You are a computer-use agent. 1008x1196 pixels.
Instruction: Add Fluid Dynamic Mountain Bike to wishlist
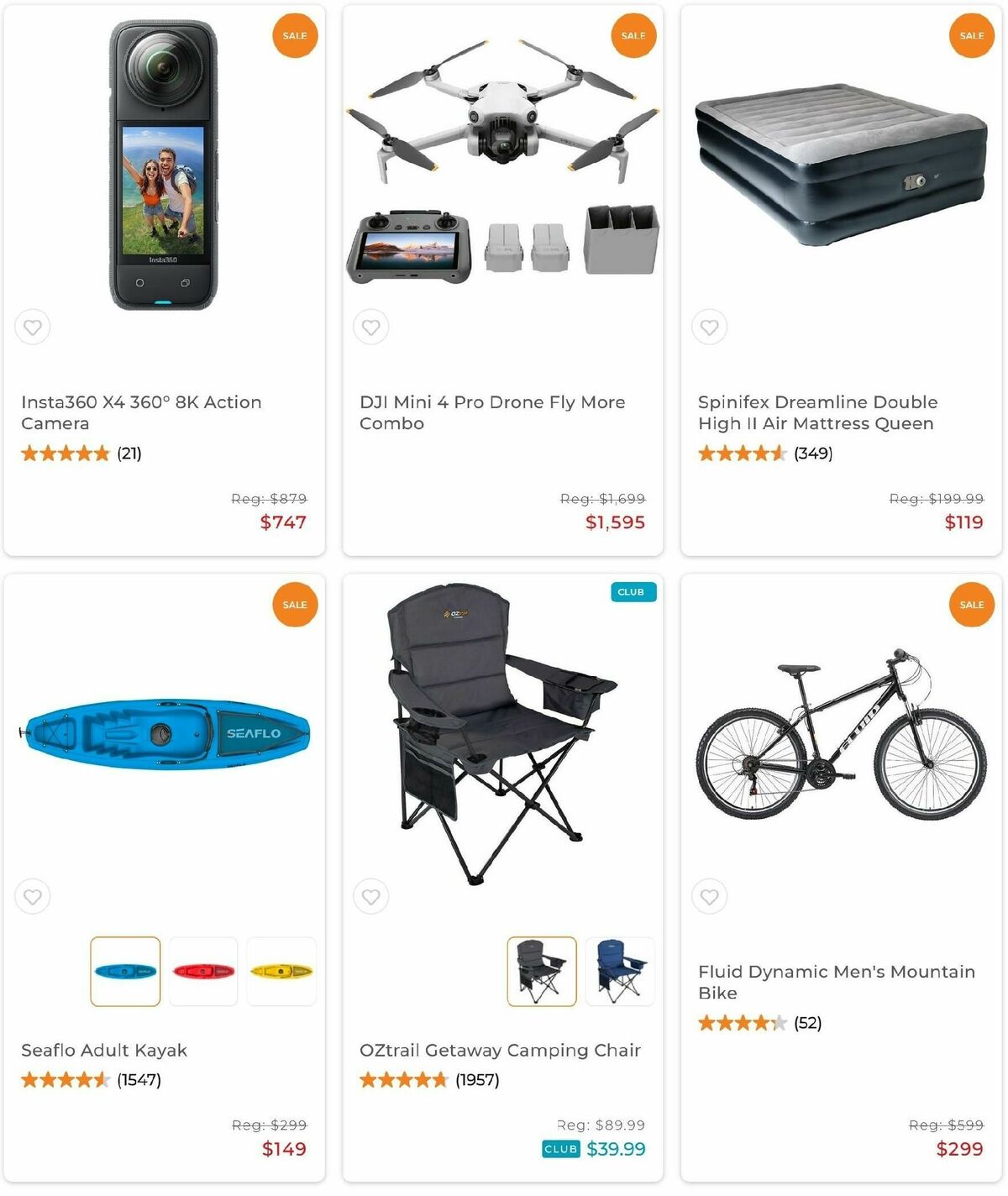710,897
